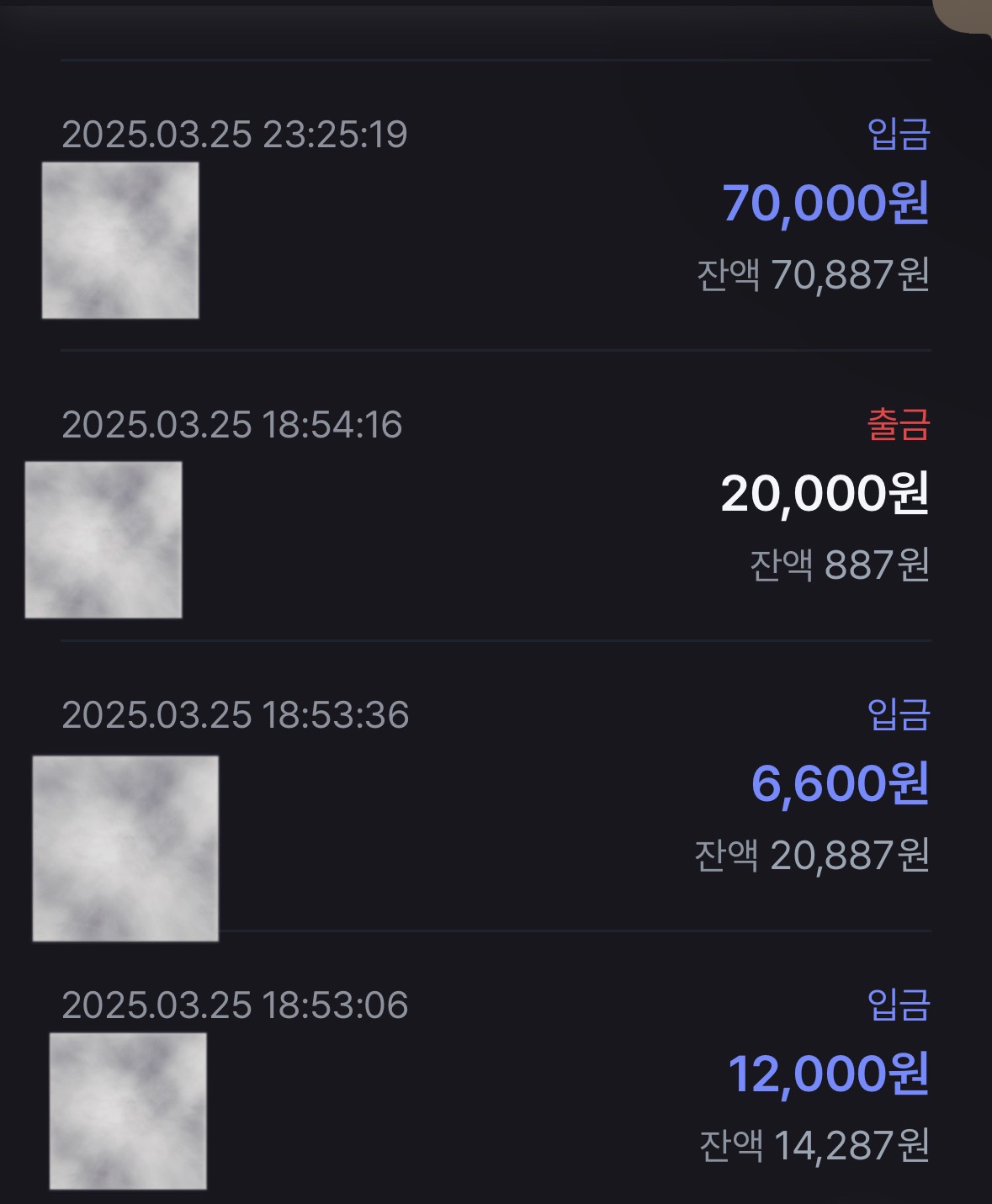992x1204 pixels.
Task: View the 20,000원 withdrawal transaction details
Action: click(825, 494)
